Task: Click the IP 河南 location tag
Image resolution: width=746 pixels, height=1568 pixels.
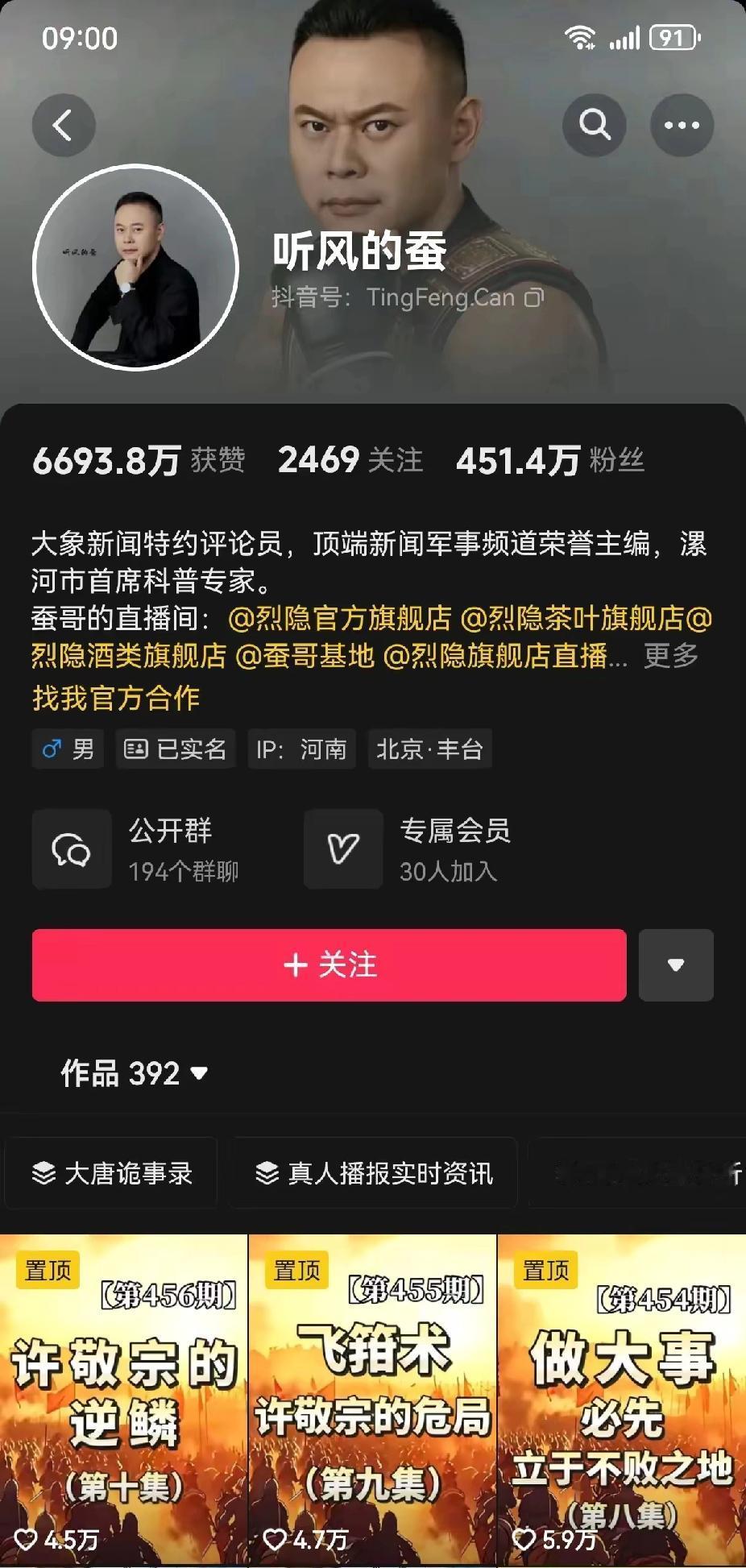Action: (301, 749)
